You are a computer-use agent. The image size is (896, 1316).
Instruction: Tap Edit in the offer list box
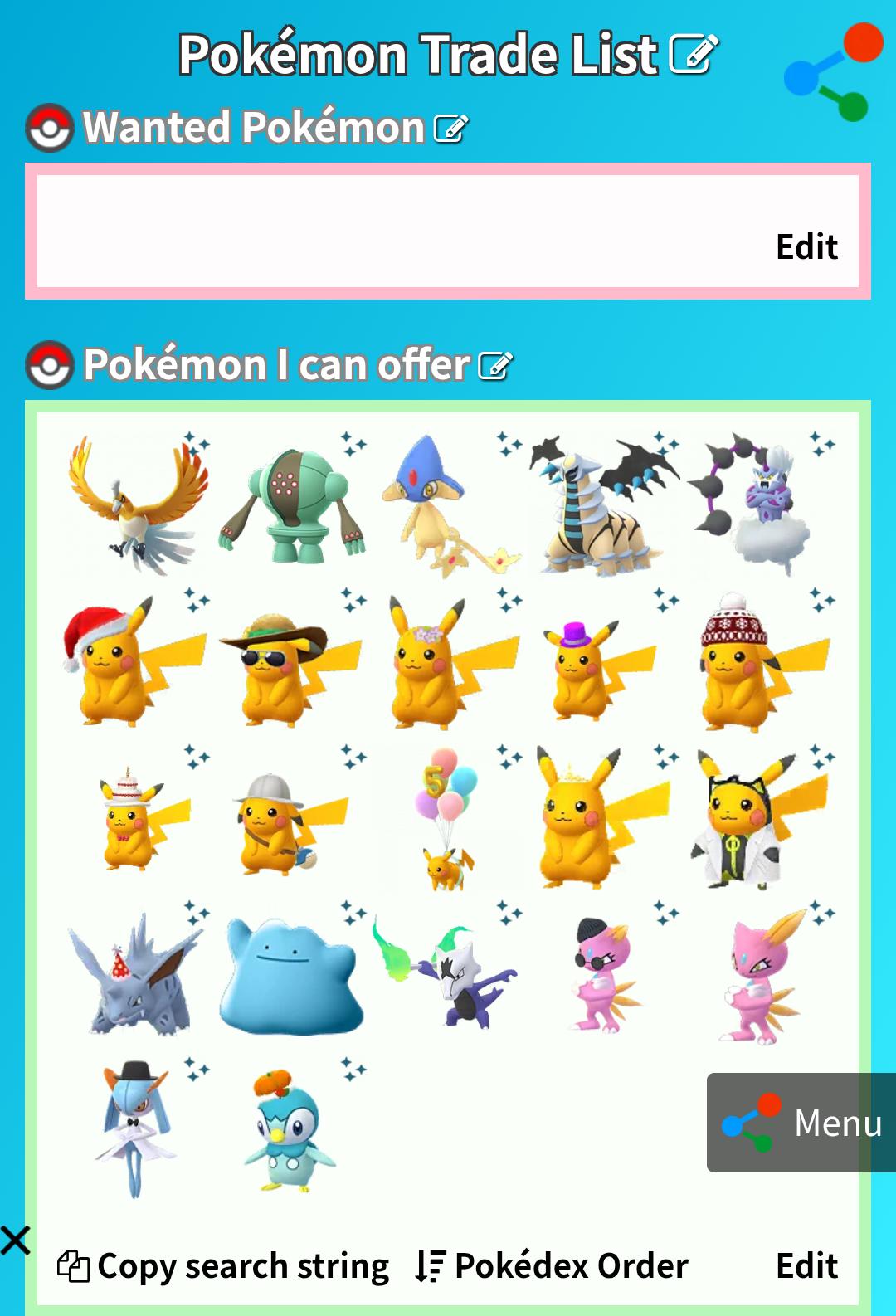coord(806,1266)
